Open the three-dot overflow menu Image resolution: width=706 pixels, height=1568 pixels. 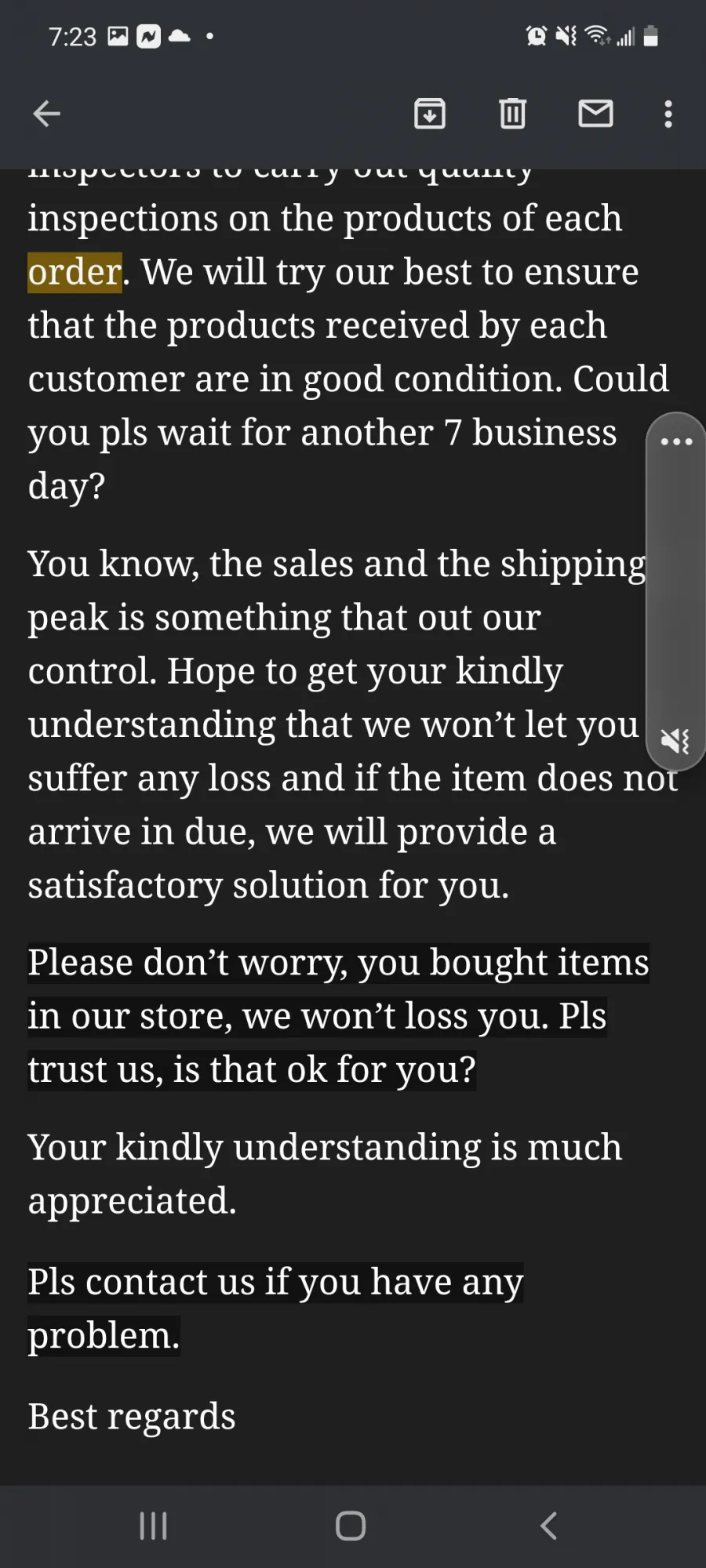[668, 114]
